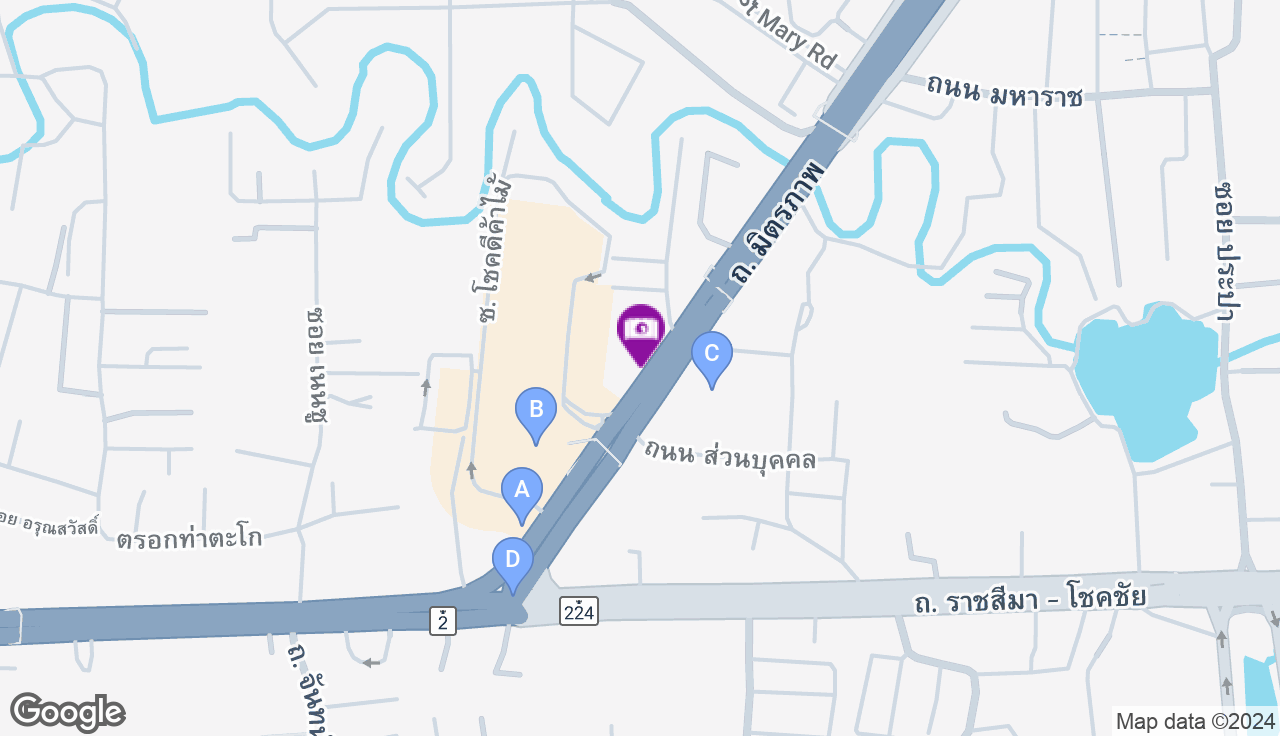Viewport: 1280px width, 736px height.
Task: Select map marker A
Action: point(521,491)
